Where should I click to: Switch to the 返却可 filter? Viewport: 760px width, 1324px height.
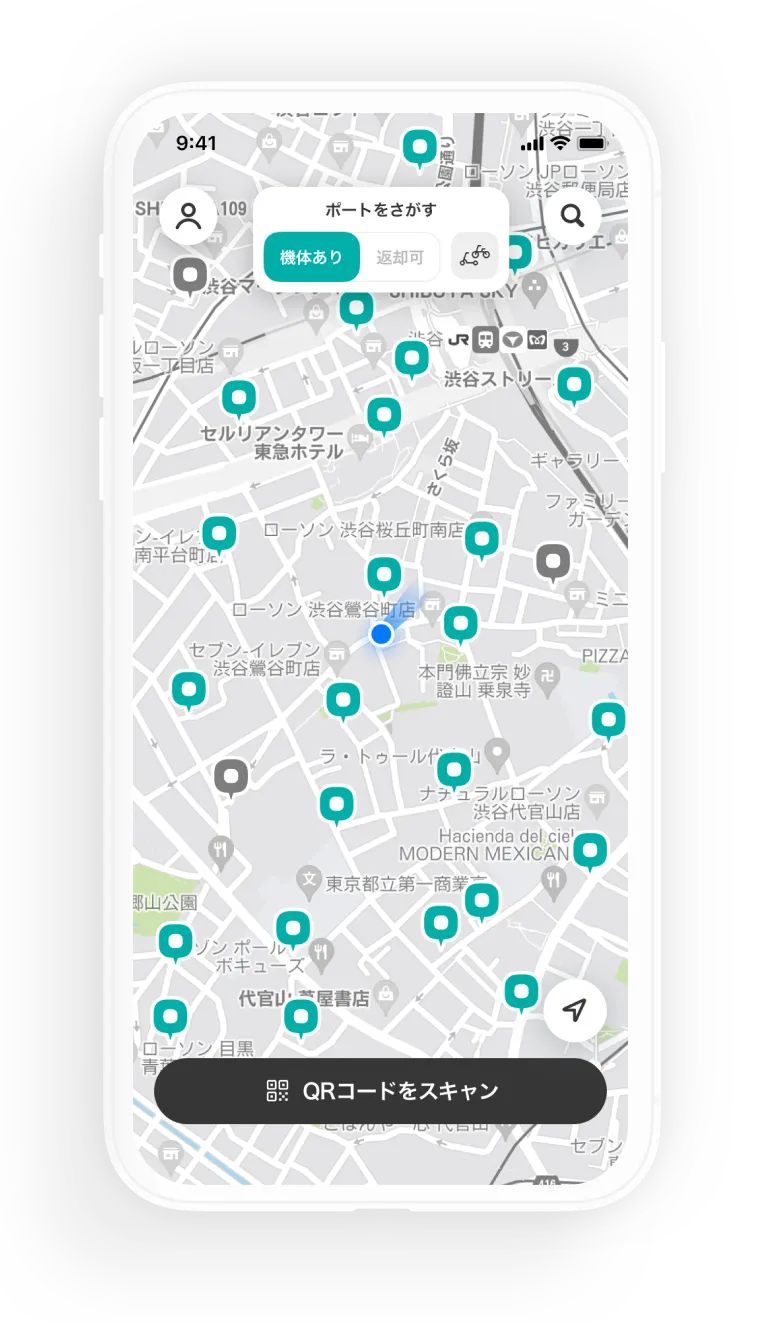pos(400,258)
